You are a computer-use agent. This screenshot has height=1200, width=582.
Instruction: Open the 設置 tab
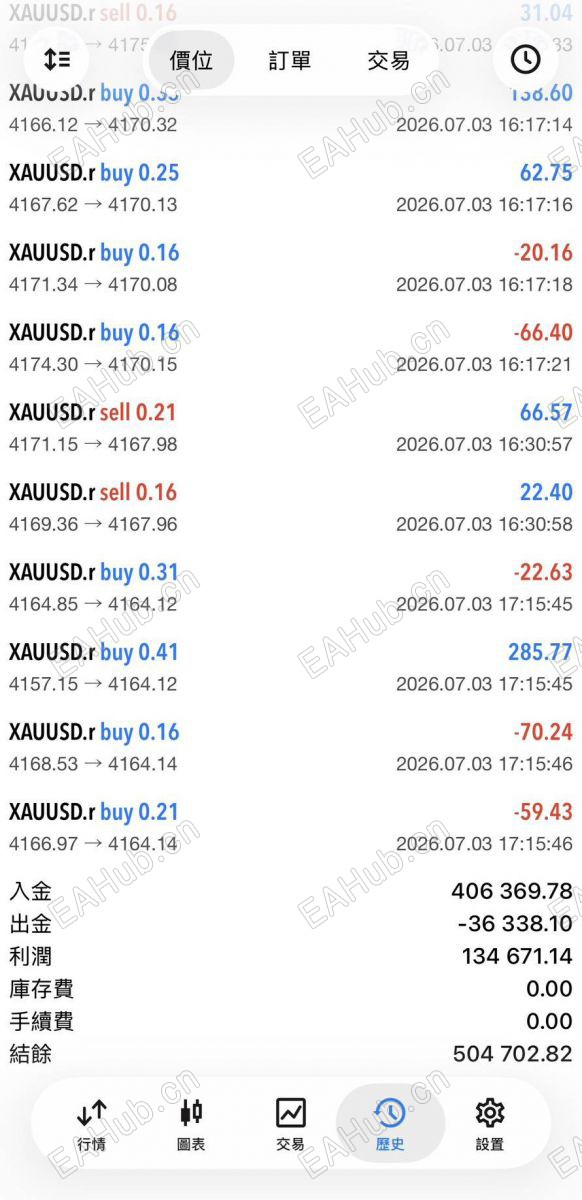490,1125
